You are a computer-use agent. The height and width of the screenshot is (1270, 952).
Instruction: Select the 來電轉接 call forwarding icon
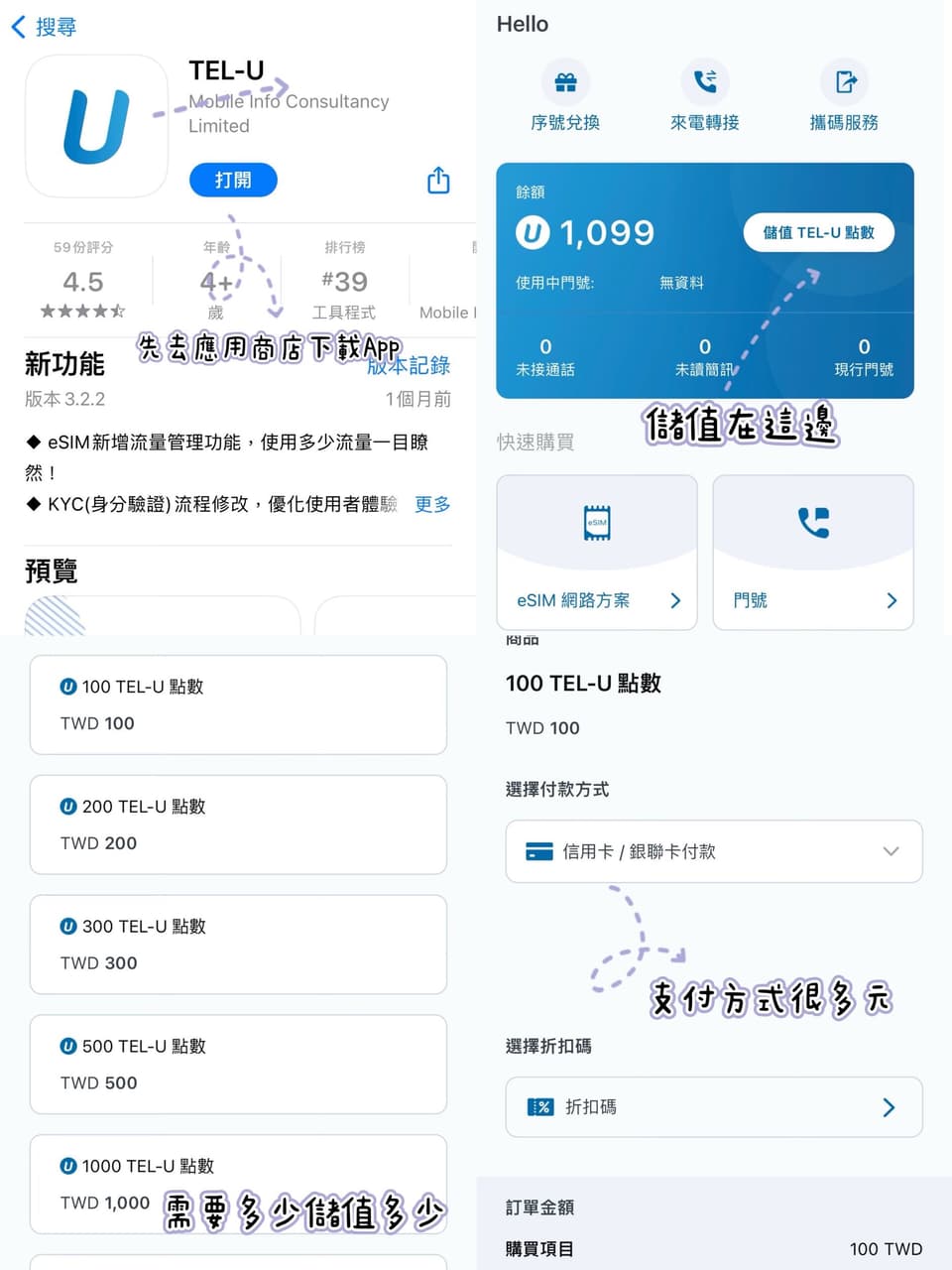click(x=705, y=82)
